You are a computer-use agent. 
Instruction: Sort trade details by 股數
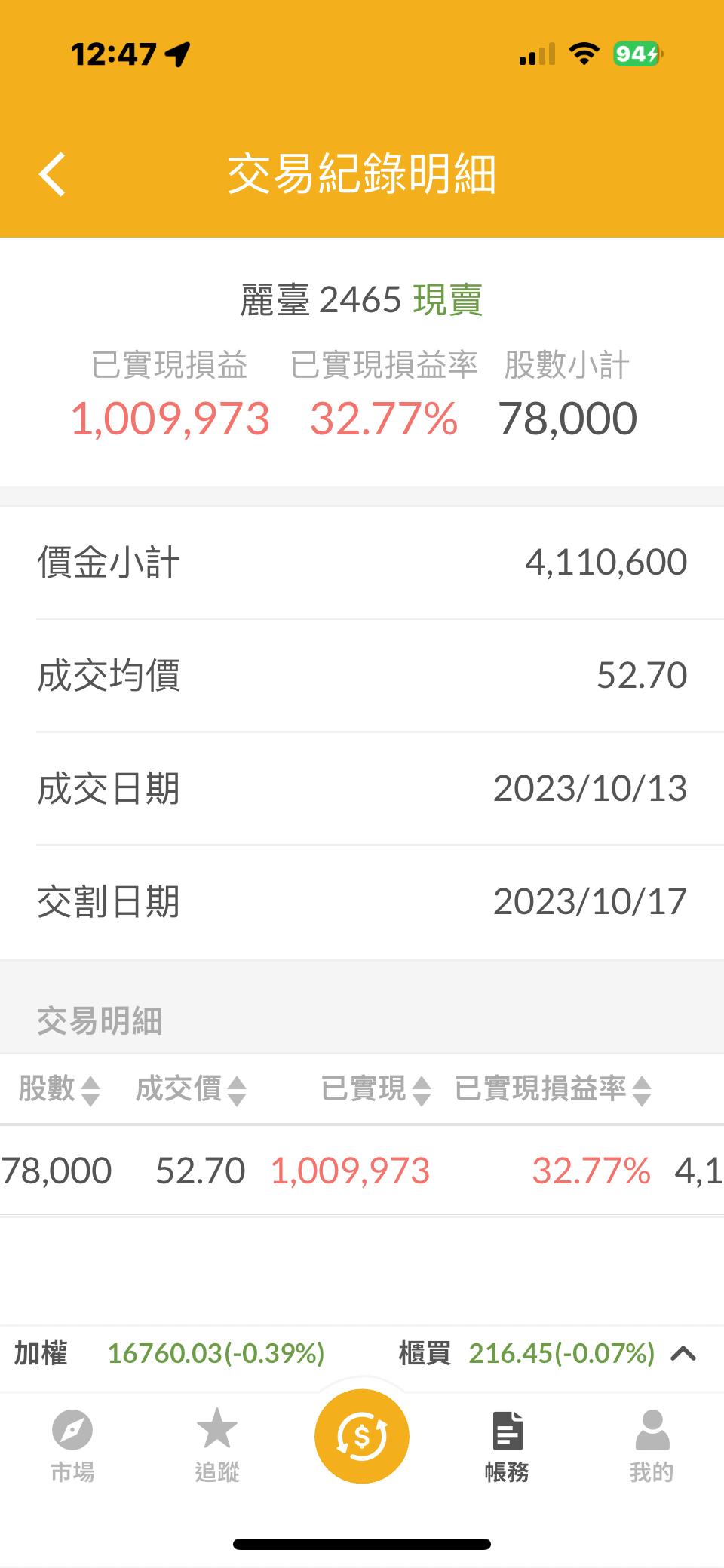(59, 1089)
